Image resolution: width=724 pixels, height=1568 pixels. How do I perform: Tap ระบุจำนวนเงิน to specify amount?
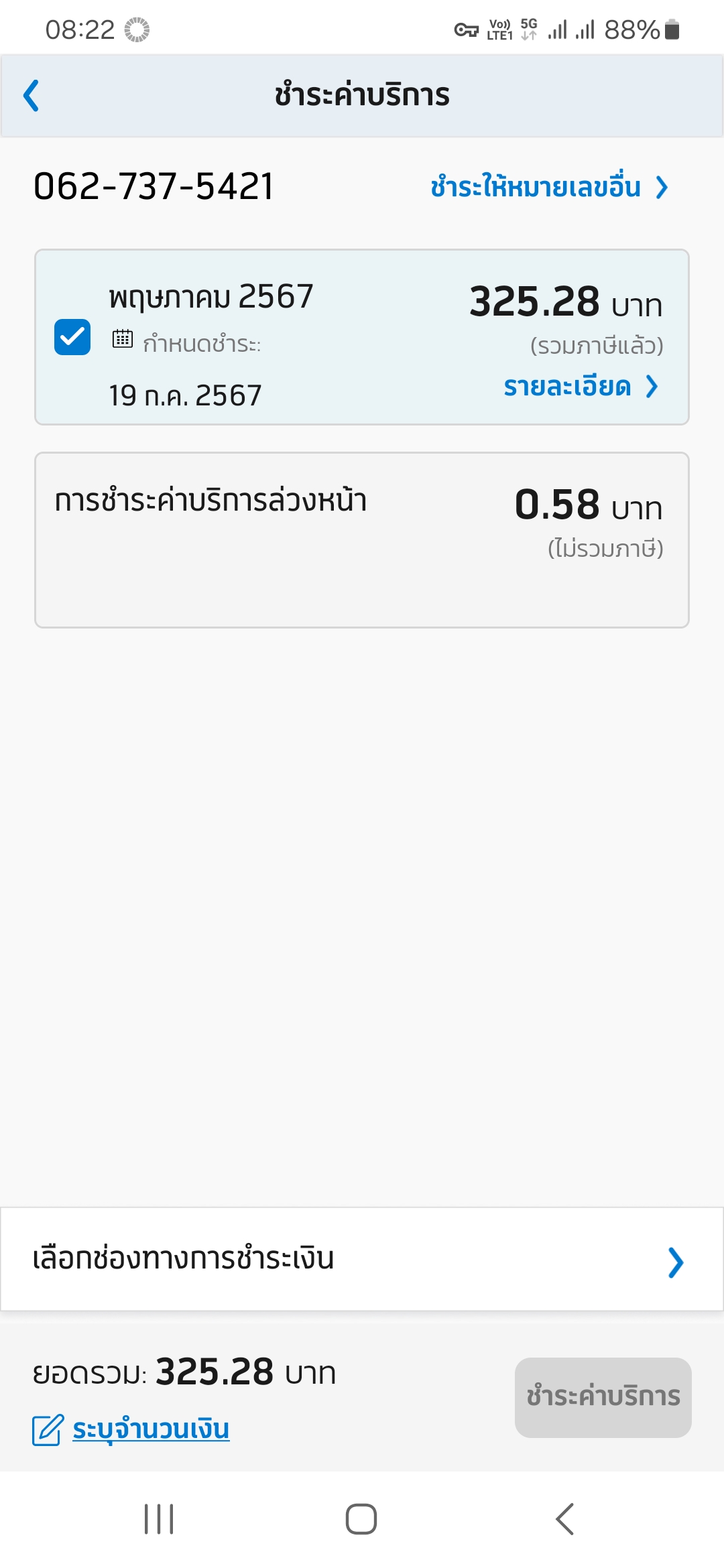tap(131, 1429)
